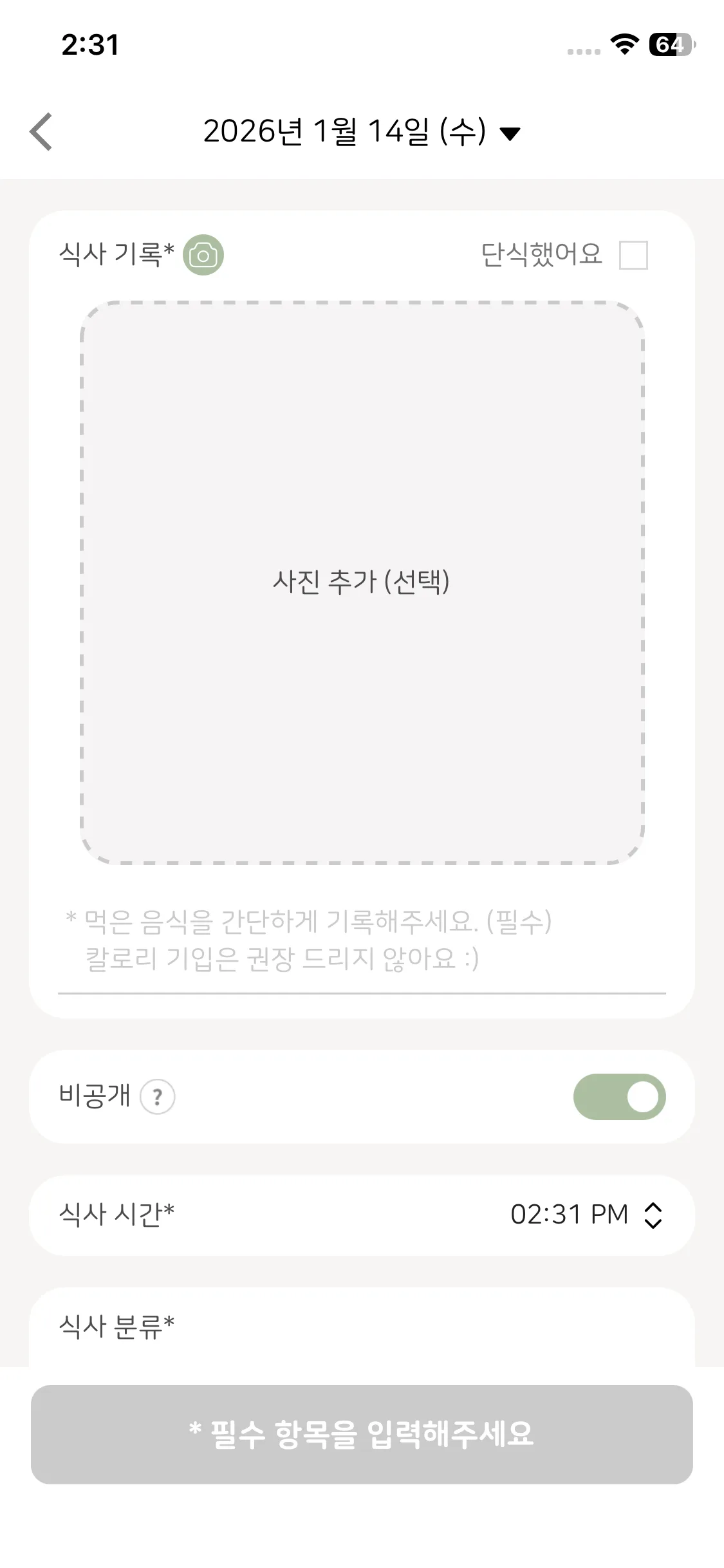Open the help icon next to 비공개
Image resolution: width=724 pixels, height=1568 pixels.
tap(158, 1096)
